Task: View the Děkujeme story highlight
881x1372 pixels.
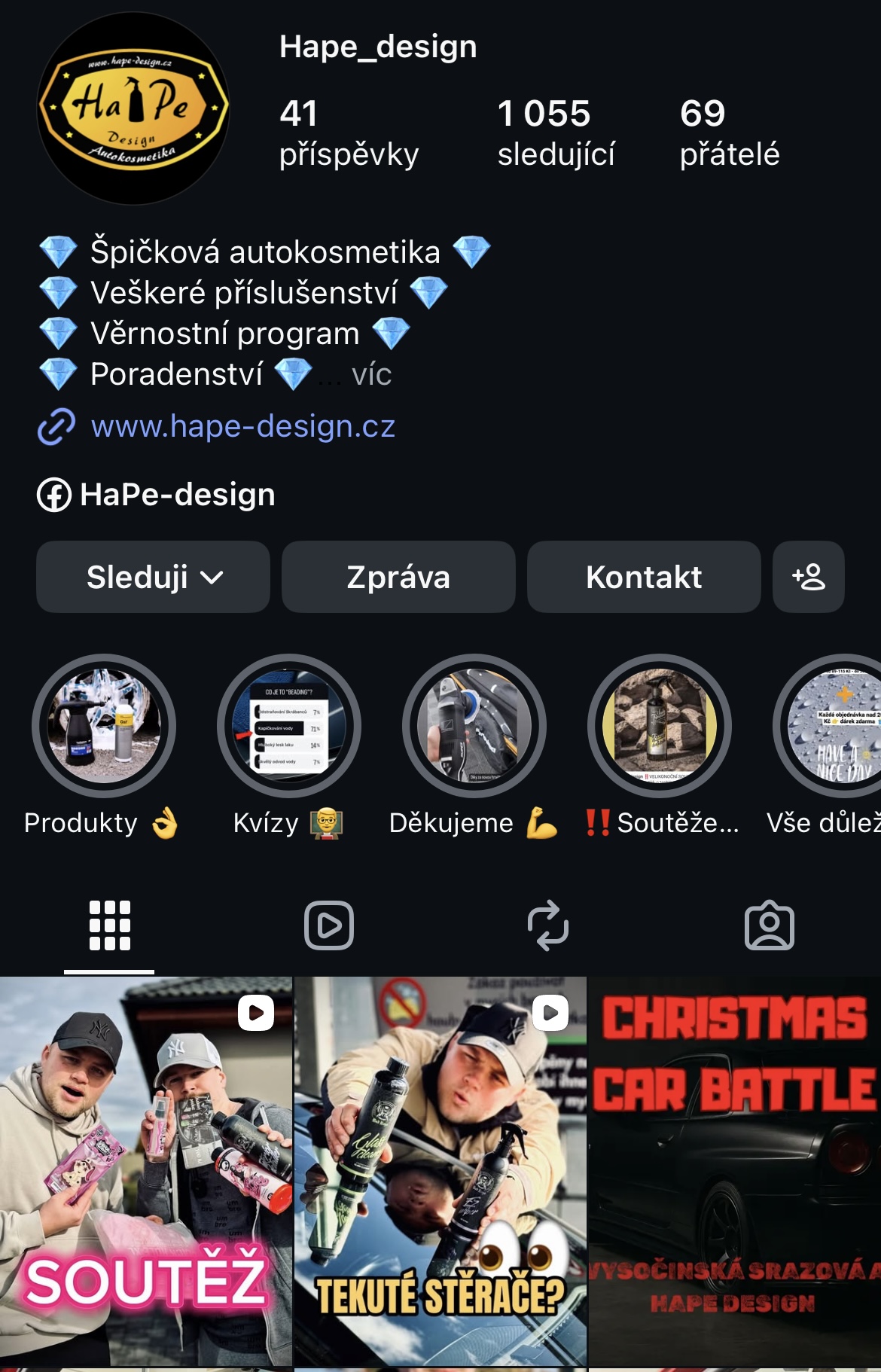Action: pos(474,726)
